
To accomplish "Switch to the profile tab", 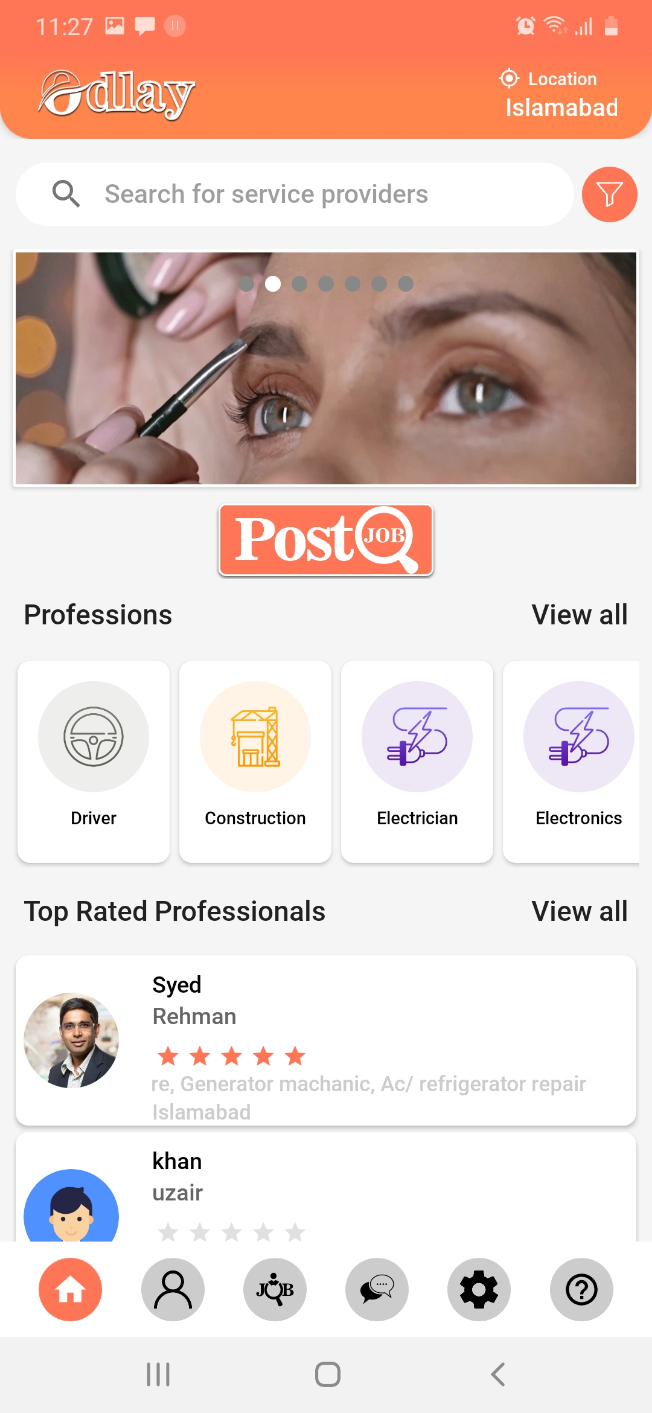I will (x=173, y=1290).
